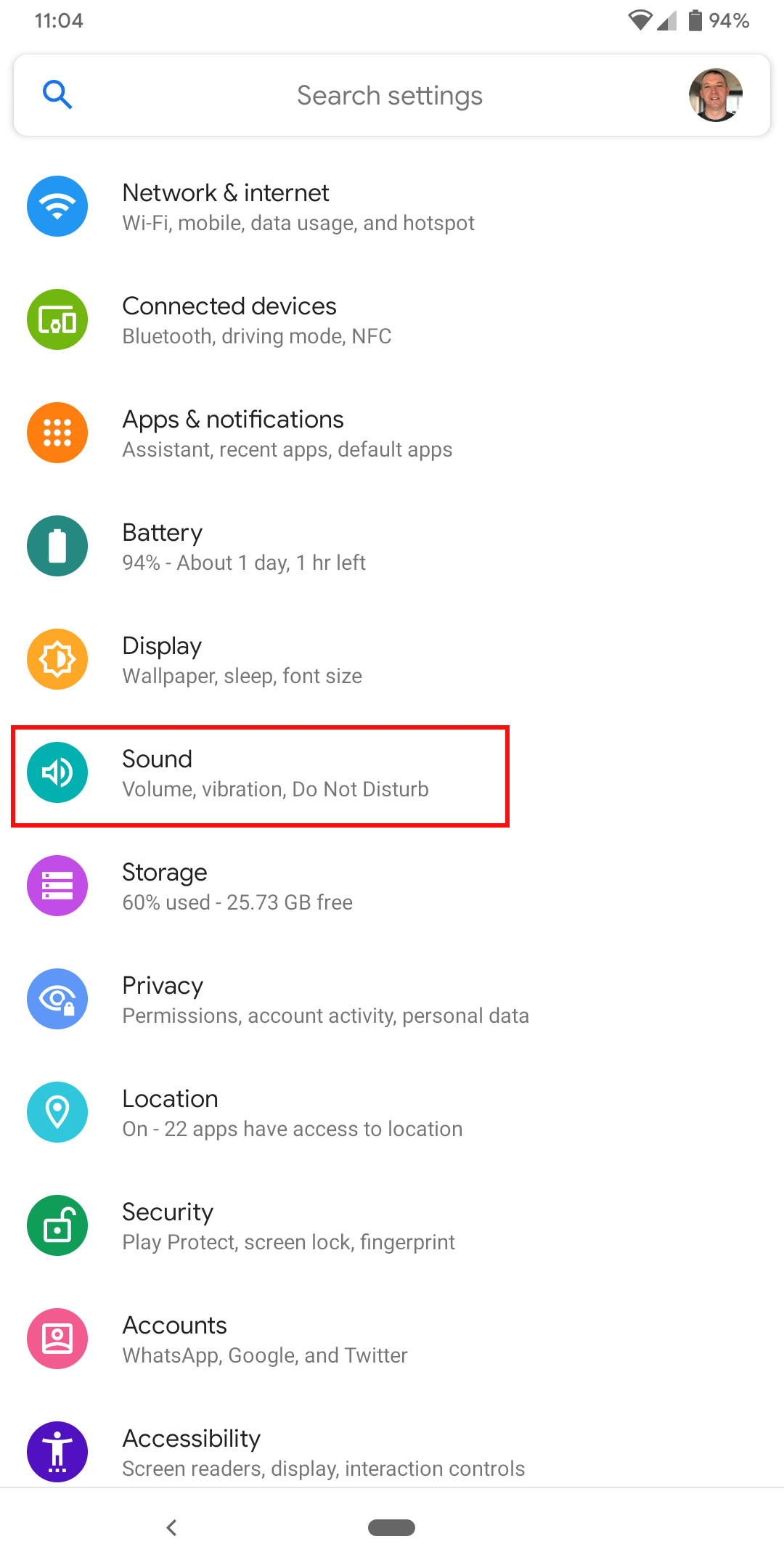Go to Apps & notifications

pos(287,433)
